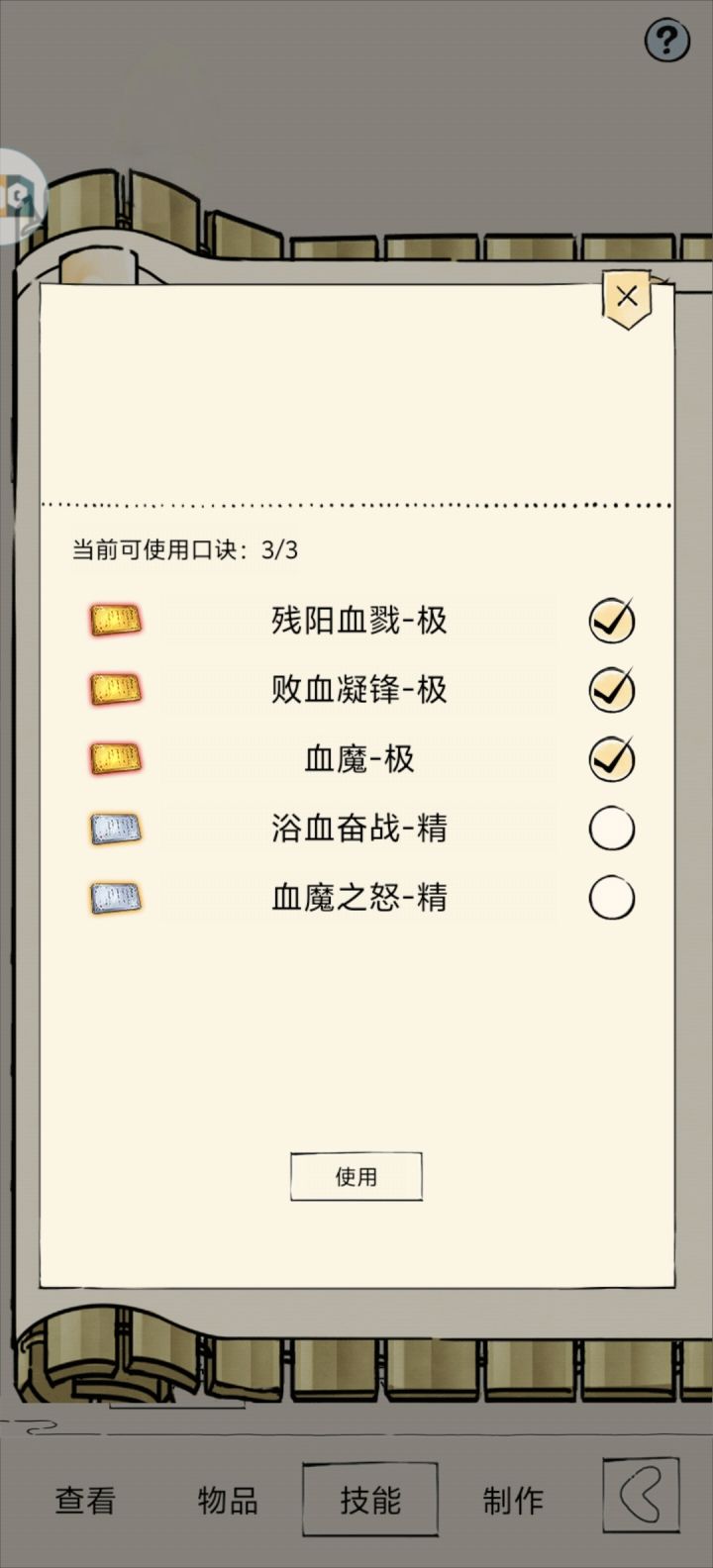Open the help question mark icon

click(x=668, y=40)
